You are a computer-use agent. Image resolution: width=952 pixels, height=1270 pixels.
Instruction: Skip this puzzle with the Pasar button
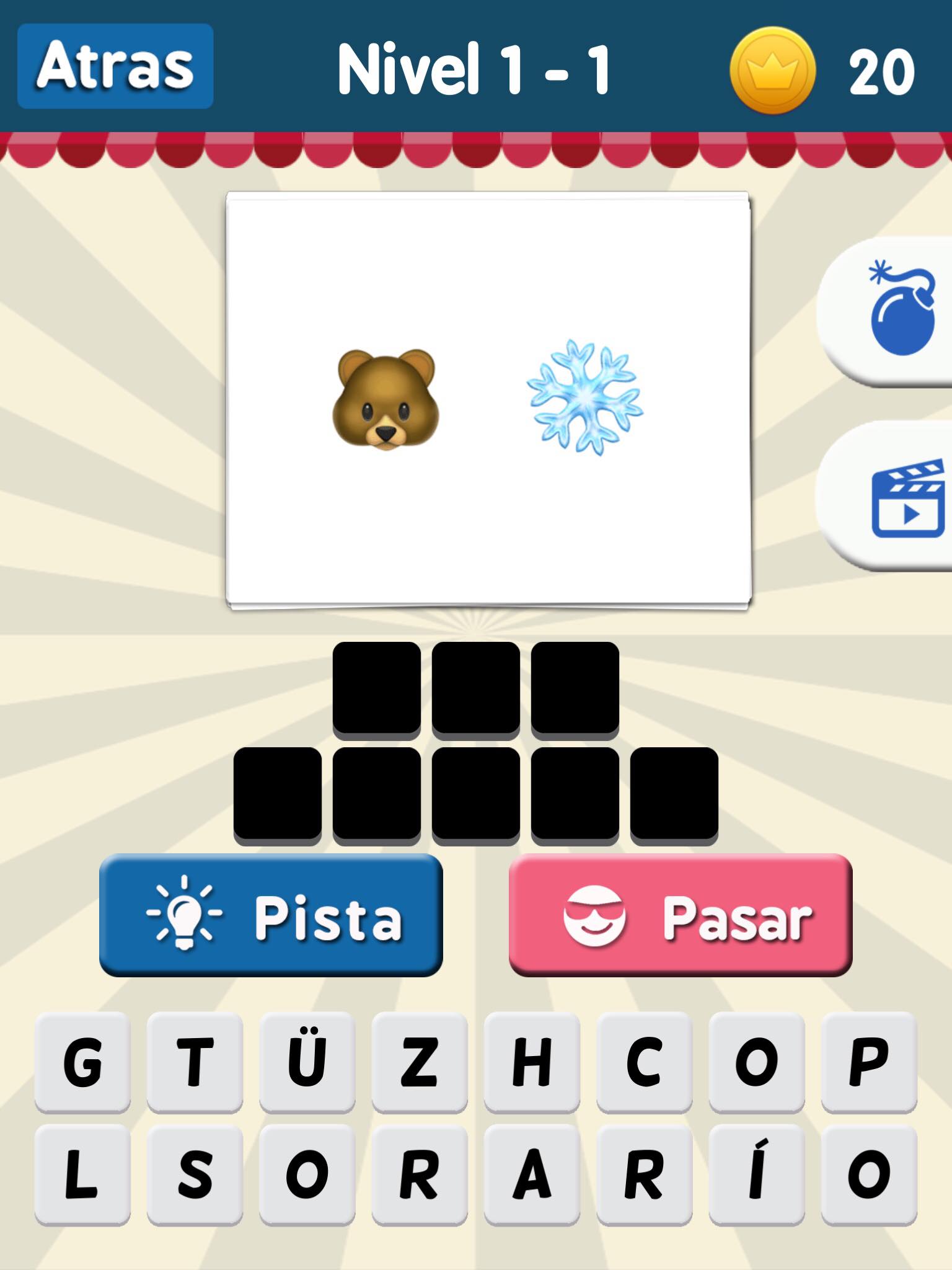[x=681, y=916]
